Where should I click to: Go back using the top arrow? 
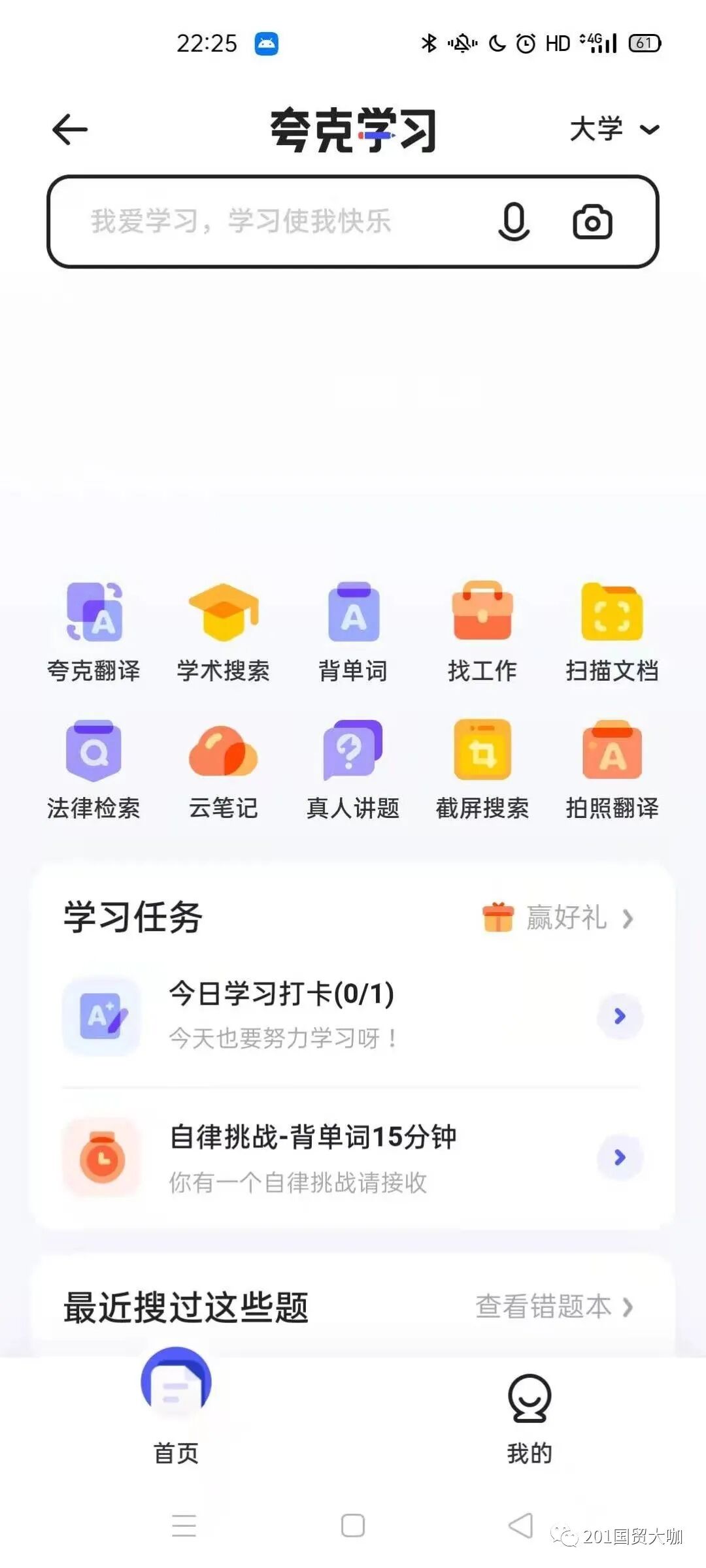click(x=70, y=129)
